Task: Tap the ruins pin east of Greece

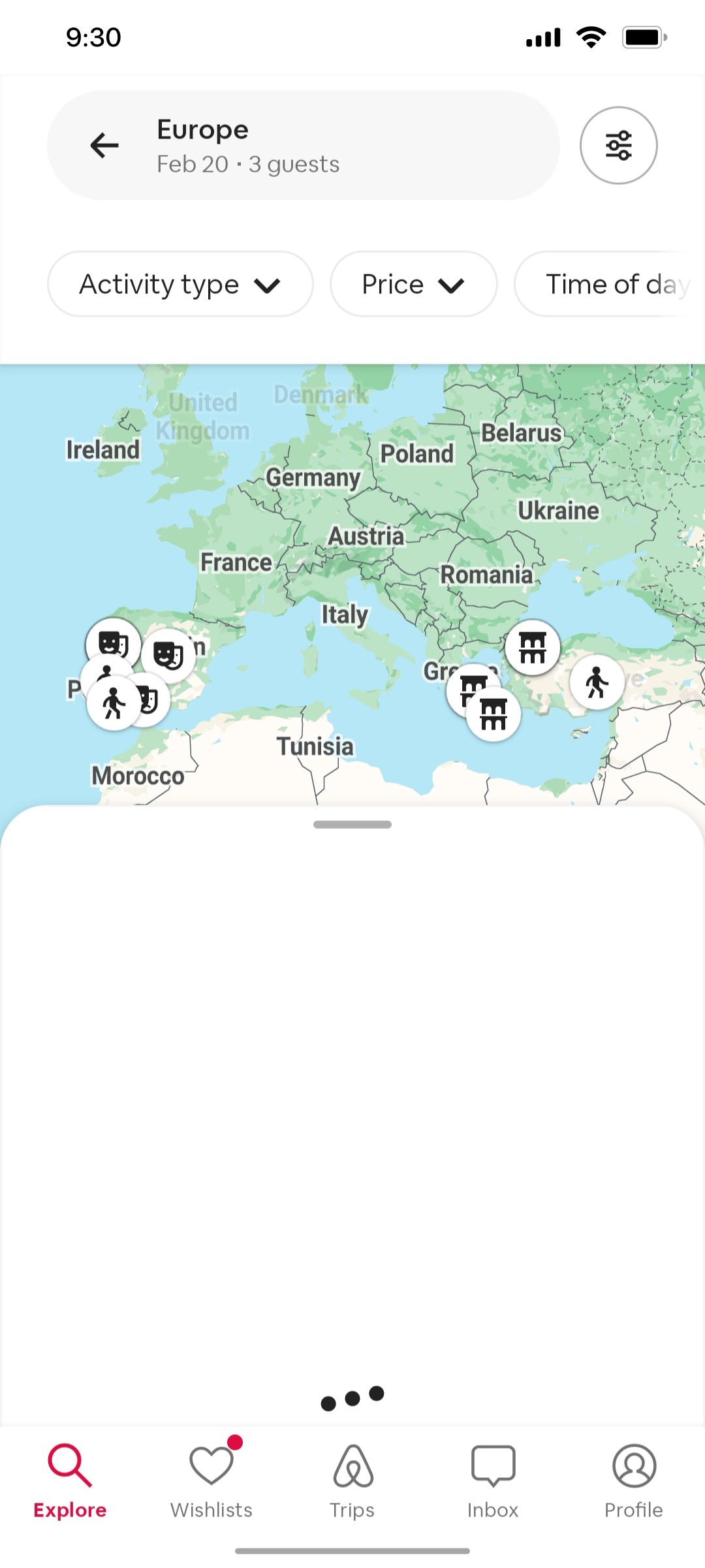Action: click(x=532, y=647)
